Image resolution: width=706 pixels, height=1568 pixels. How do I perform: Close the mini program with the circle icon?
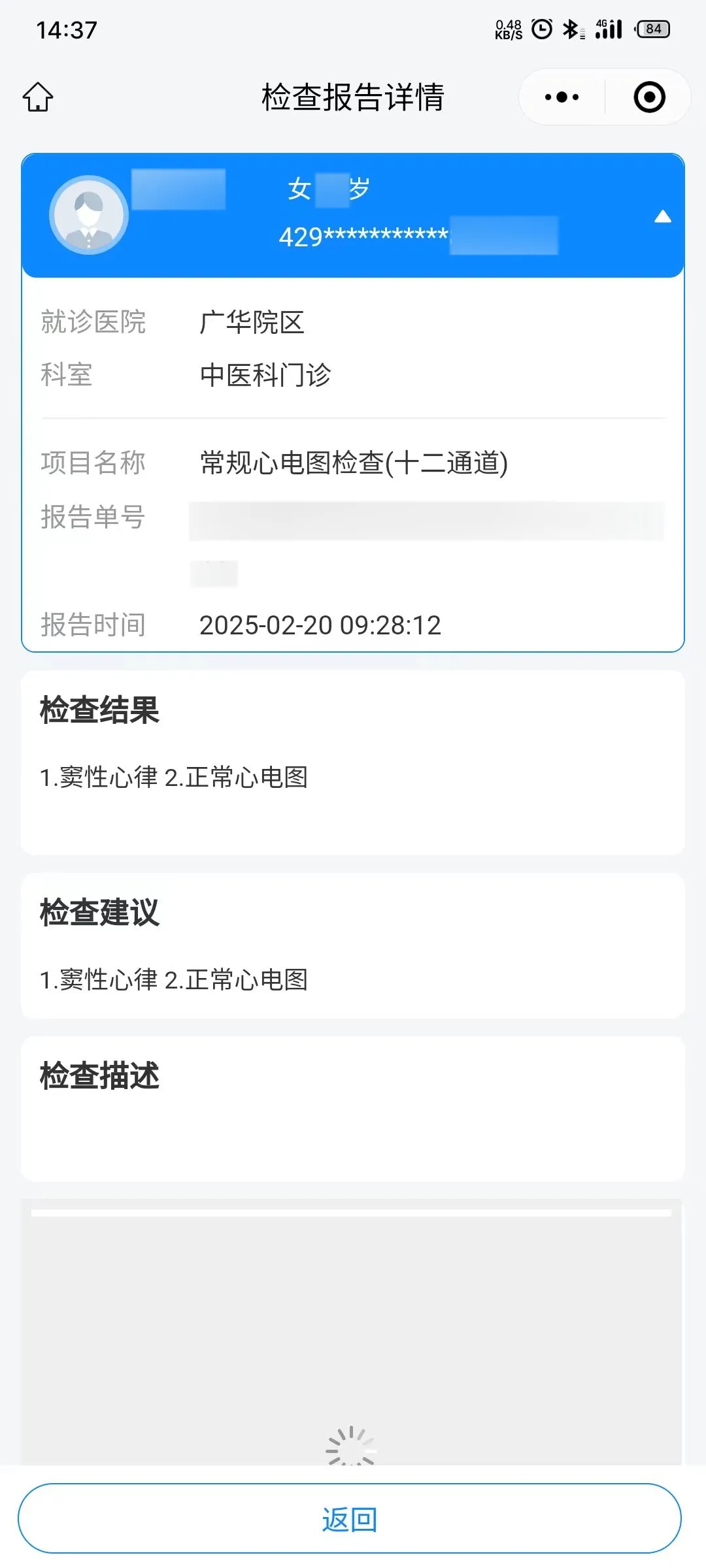pyautogui.click(x=649, y=97)
